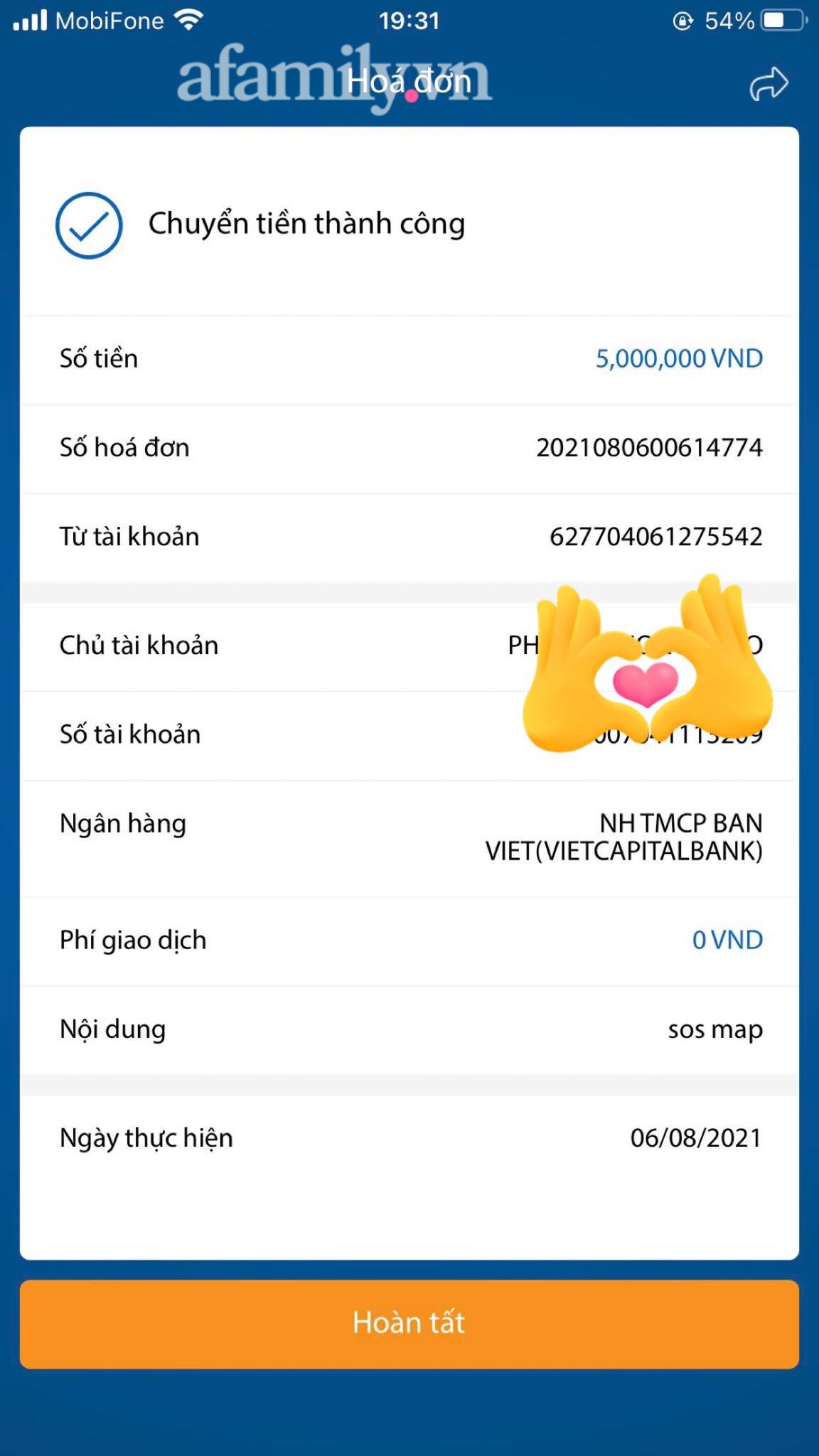This screenshot has height=1456, width=819.
Task: Share the transfer receipt
Action: pyautogui.click(x=769, y=85)
